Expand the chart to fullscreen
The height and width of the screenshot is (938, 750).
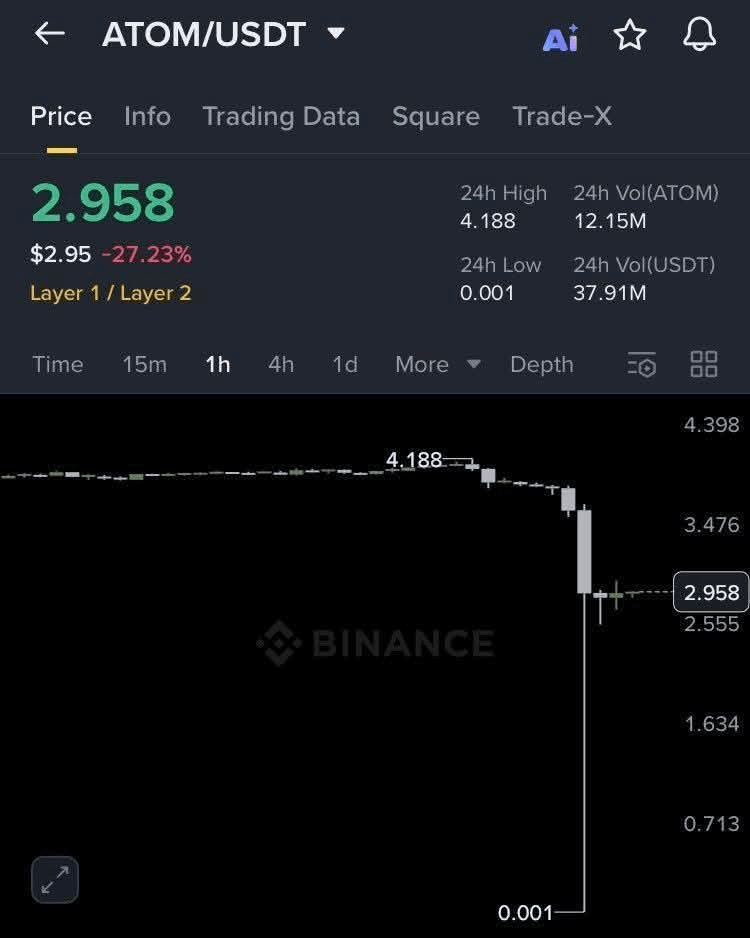pyautogui.click(x=54, y=880)
